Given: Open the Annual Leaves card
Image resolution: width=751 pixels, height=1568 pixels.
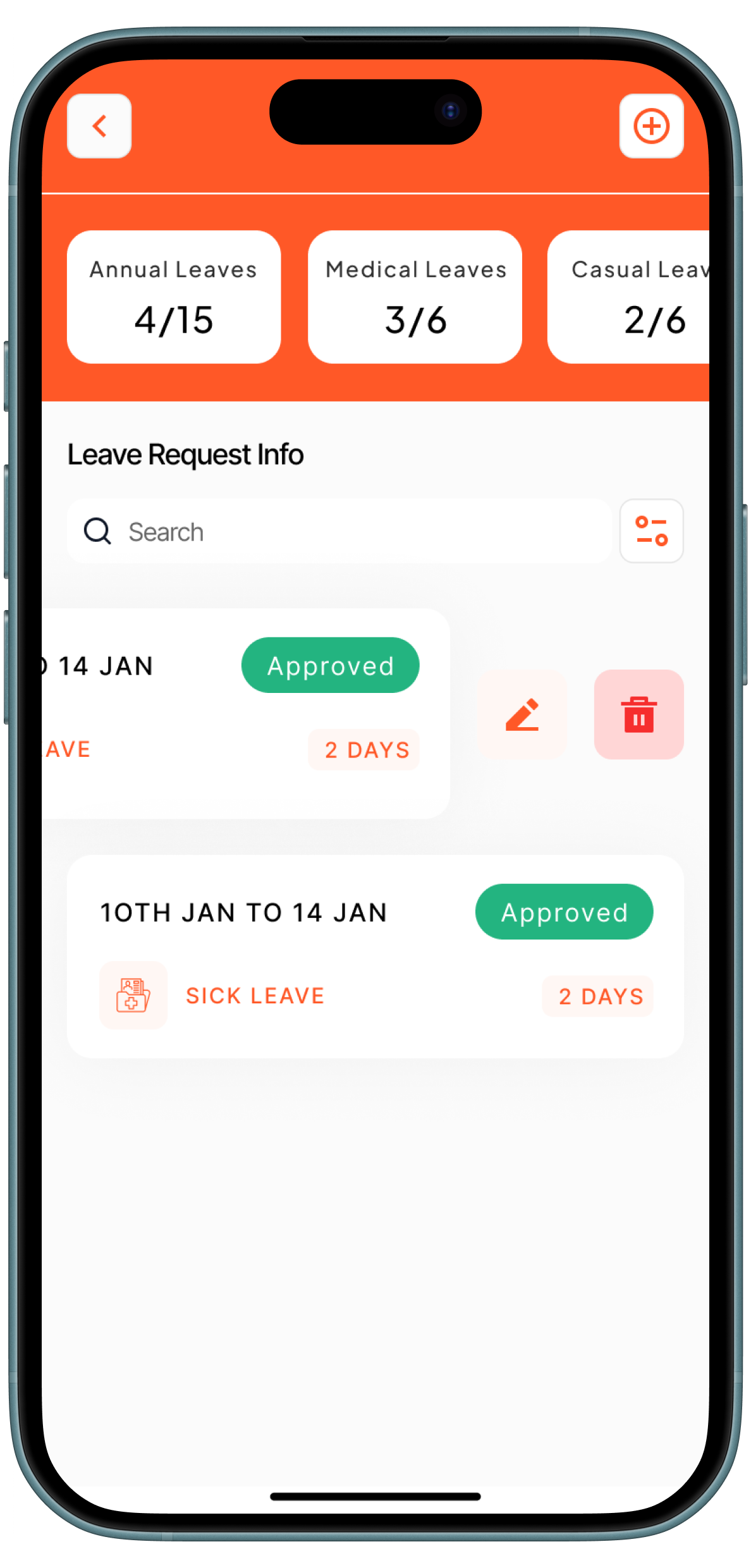Looking at the screenshot, I should (174, 297).
